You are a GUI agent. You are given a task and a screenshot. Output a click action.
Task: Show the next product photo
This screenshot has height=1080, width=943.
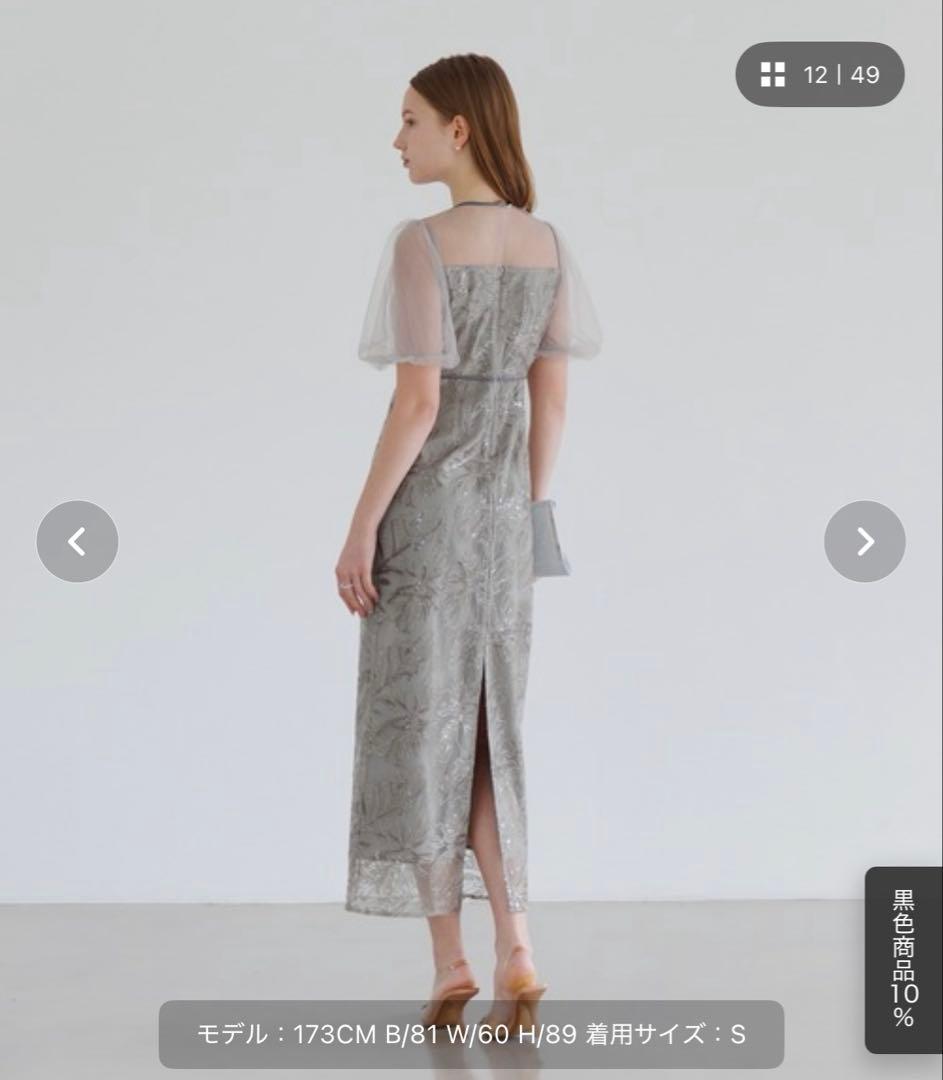(x=864, y=541)
